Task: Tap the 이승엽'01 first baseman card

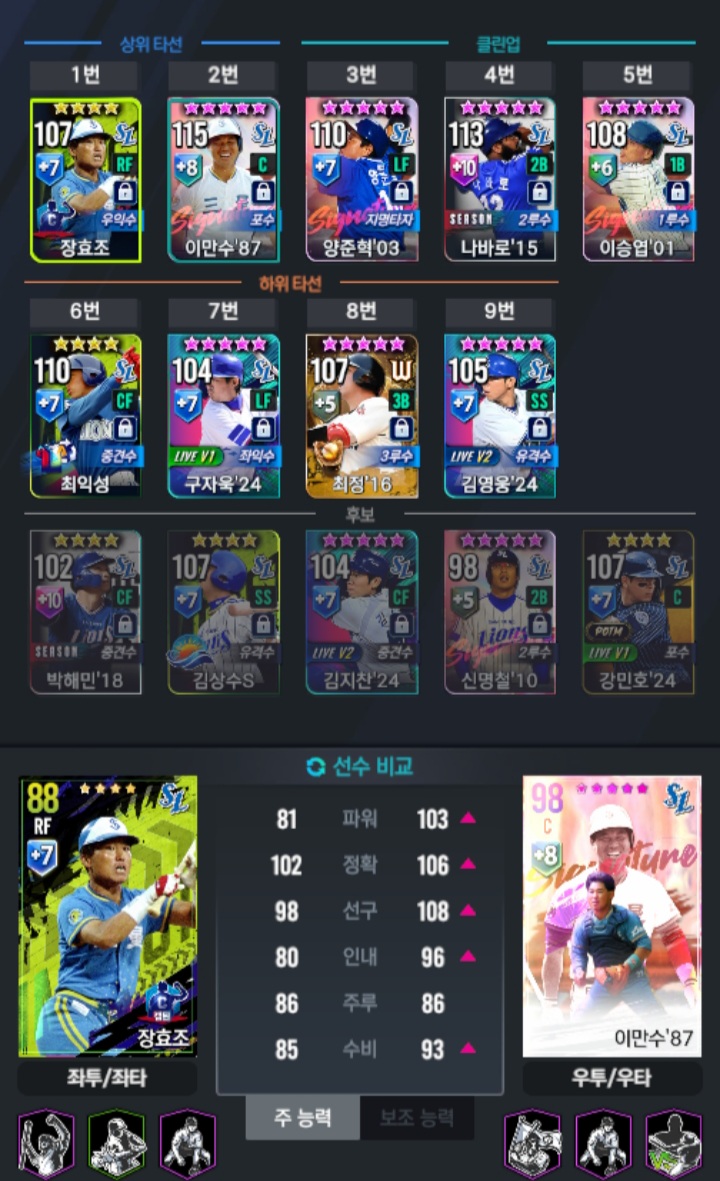Action: (x=638, y=180)
